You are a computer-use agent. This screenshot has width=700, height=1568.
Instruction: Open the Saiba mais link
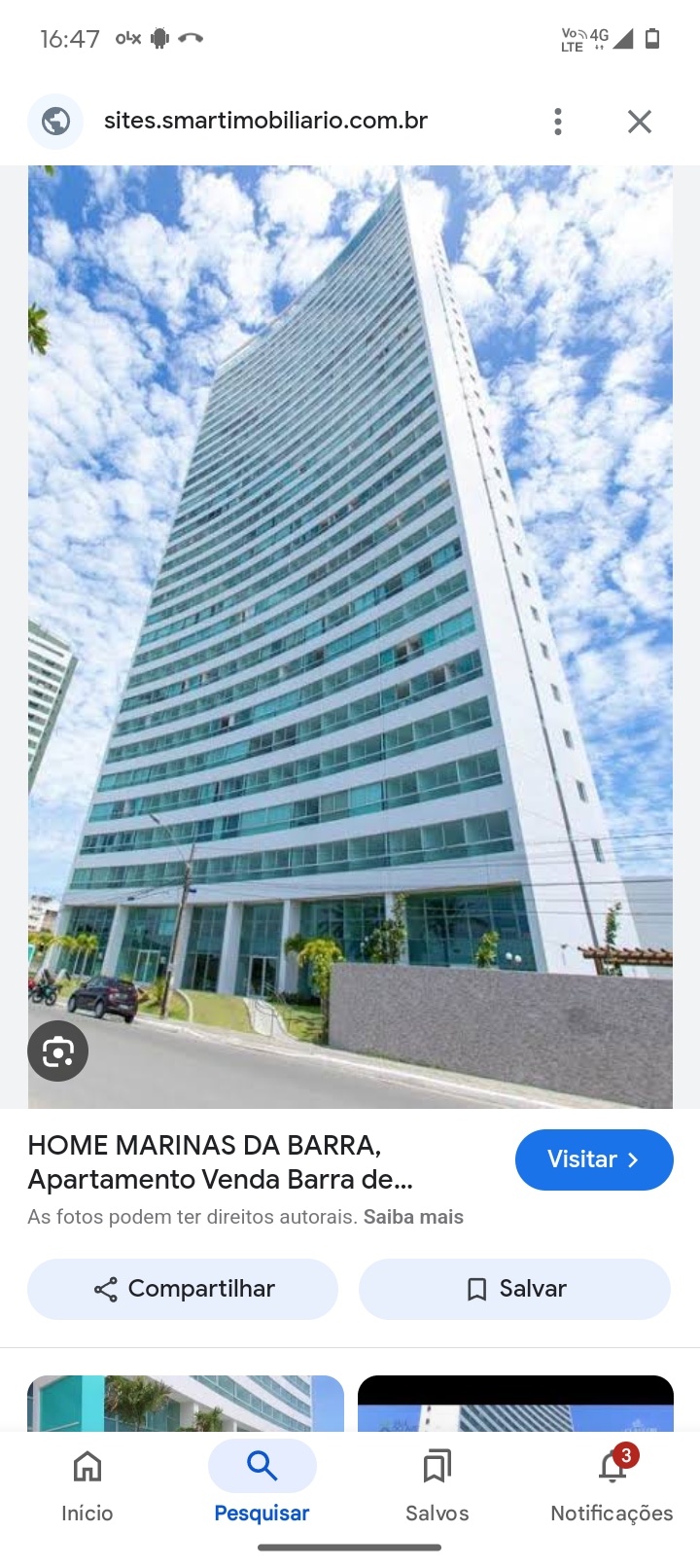tap(413, 1217)
